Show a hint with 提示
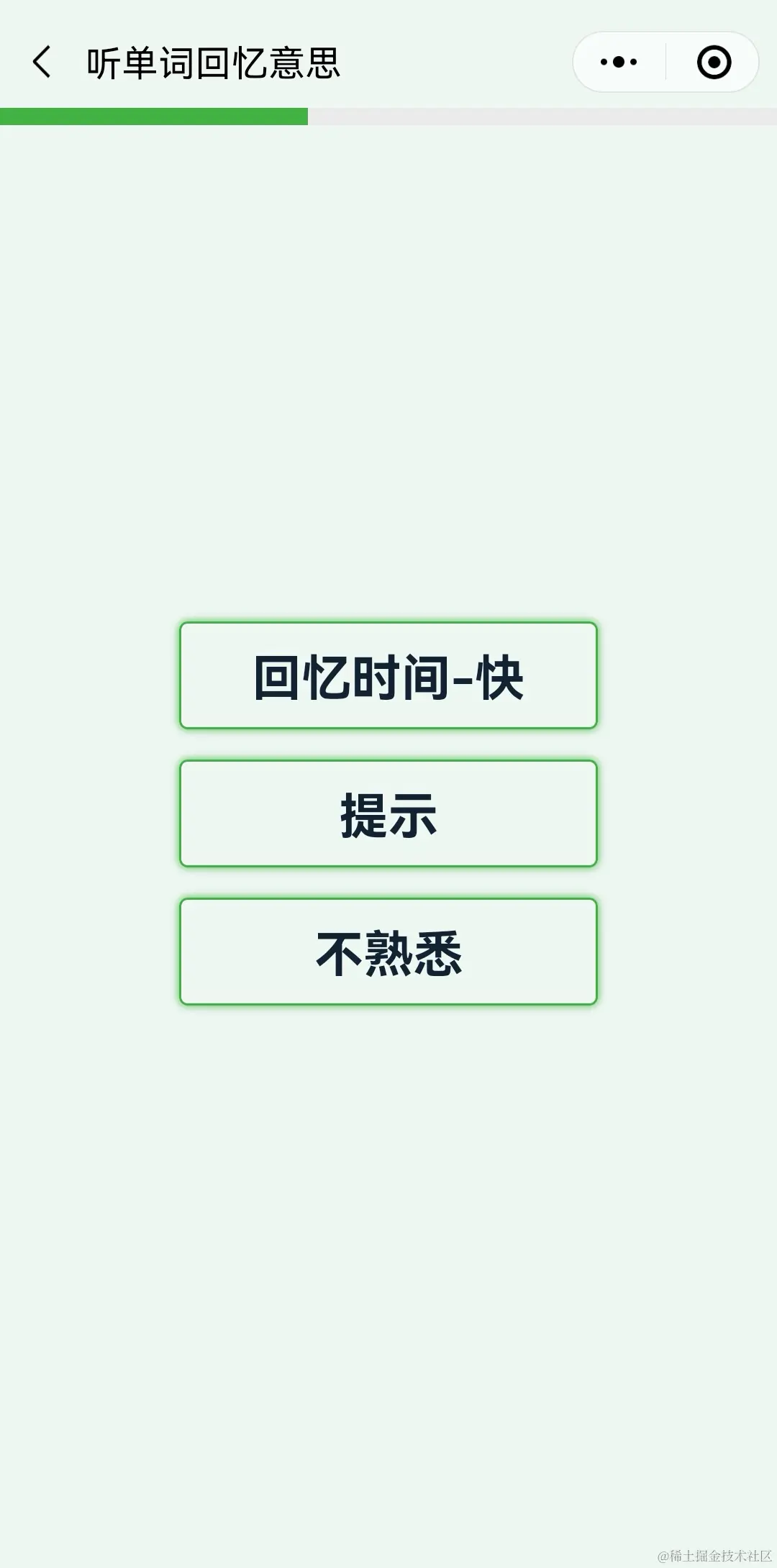Image resolution: width=777 pixels, height=1568 pixels. 388,813
